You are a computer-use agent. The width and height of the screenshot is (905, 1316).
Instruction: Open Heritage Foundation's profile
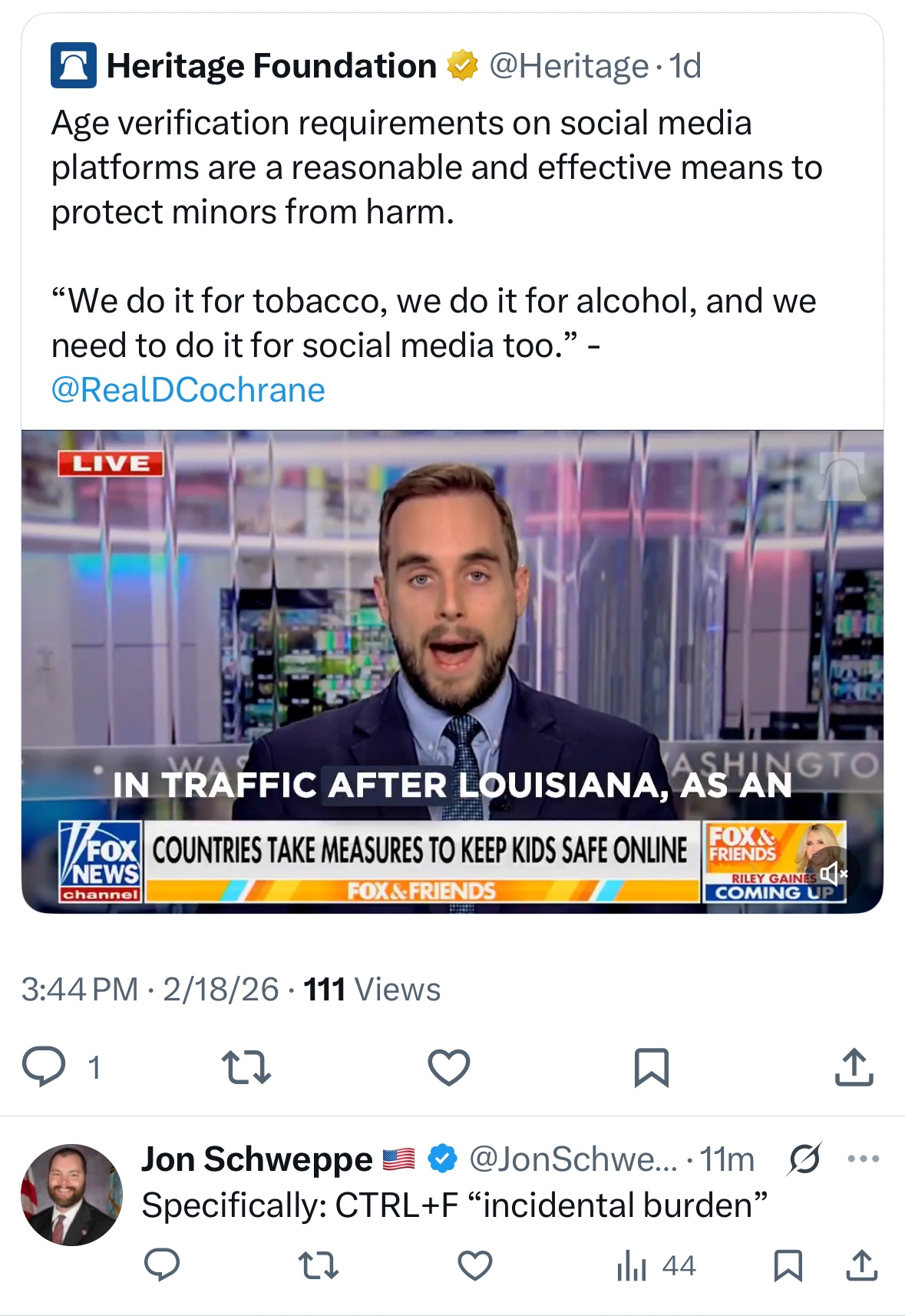tap(271, 66)
